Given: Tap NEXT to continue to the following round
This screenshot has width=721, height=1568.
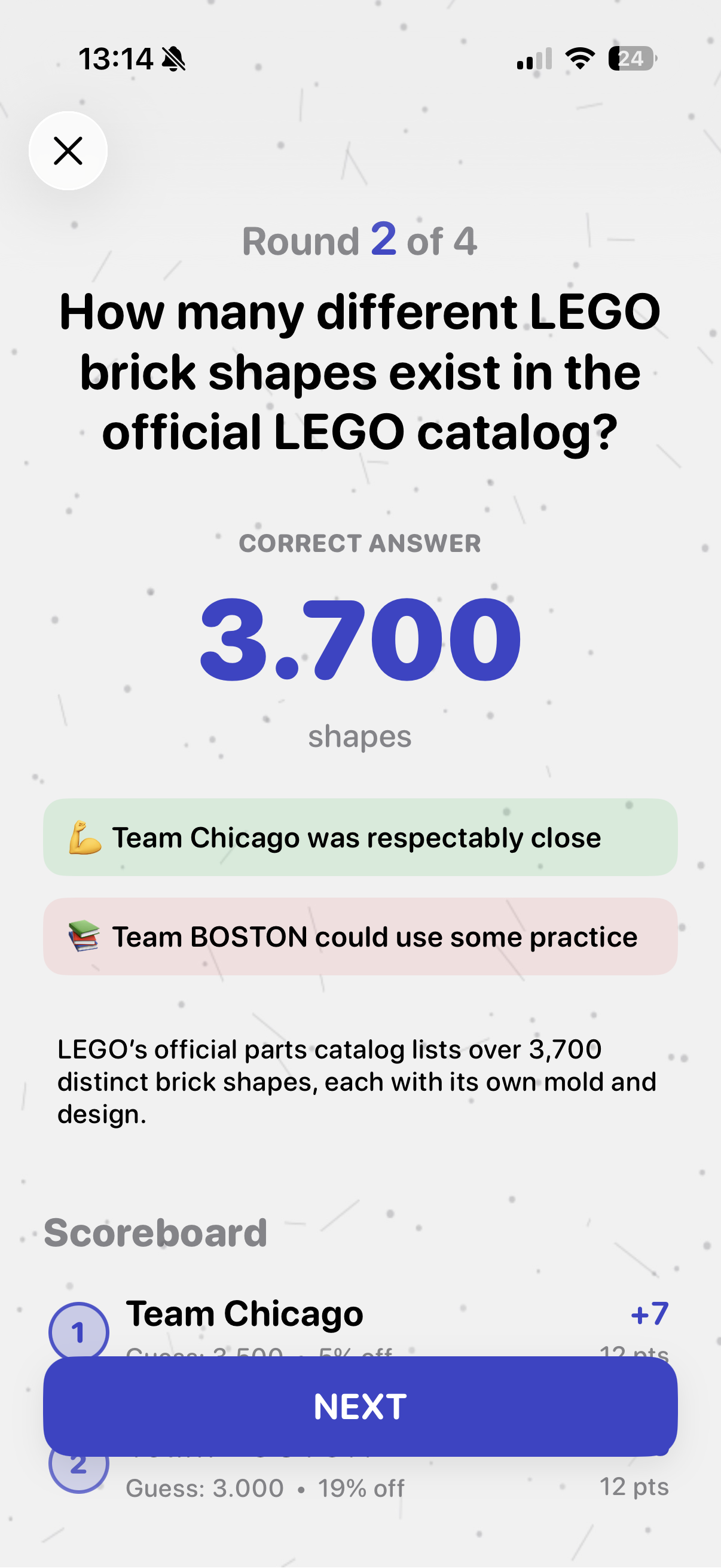Looking at the screenshot, I should point(360,1406).
